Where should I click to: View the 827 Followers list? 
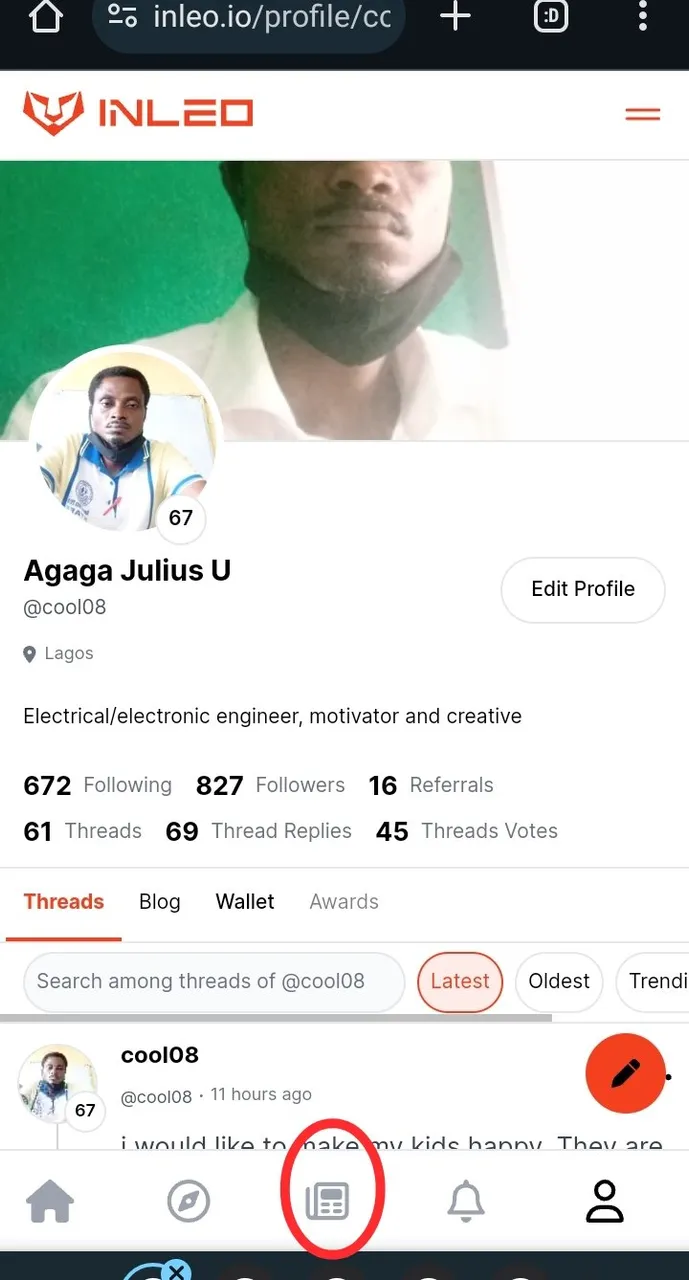pos(270,786)
